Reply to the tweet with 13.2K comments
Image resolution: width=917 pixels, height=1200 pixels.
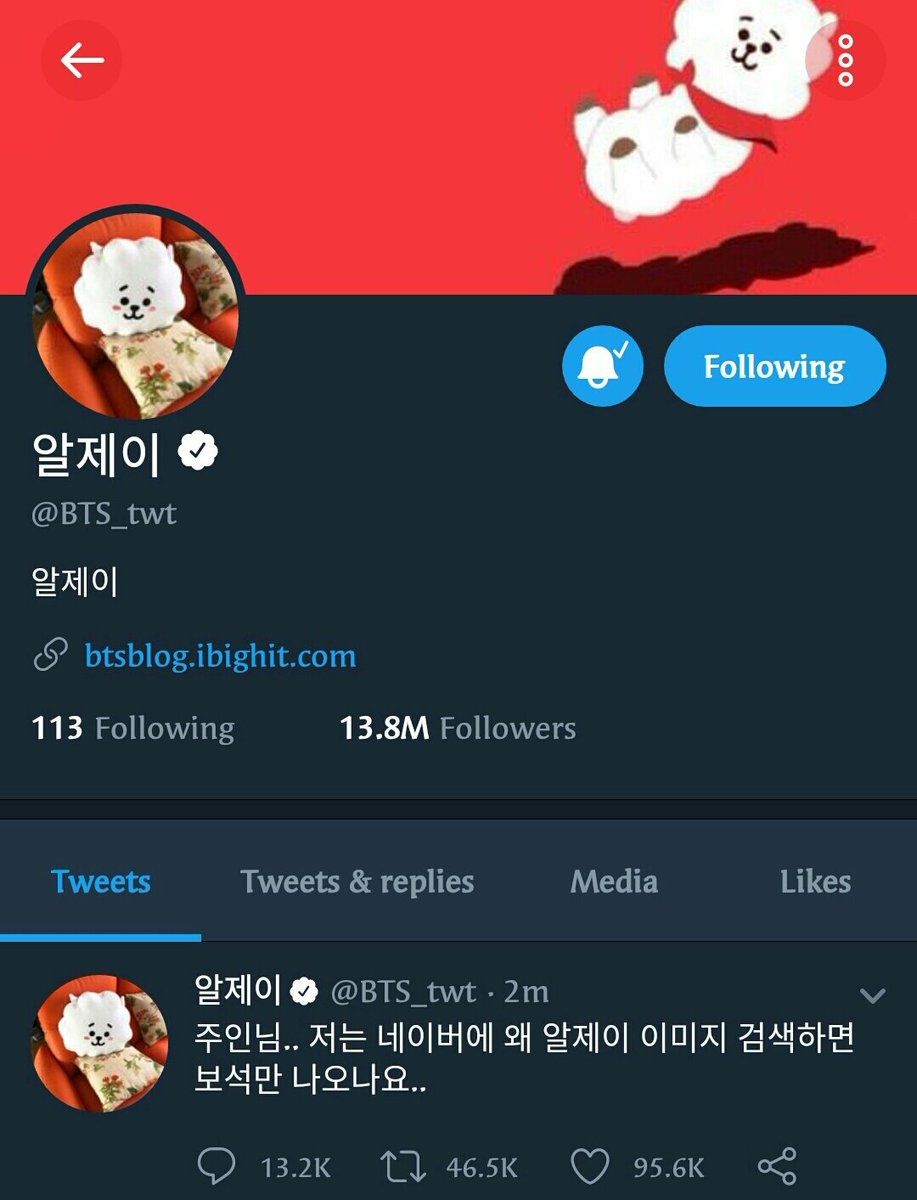(217, 1166)
